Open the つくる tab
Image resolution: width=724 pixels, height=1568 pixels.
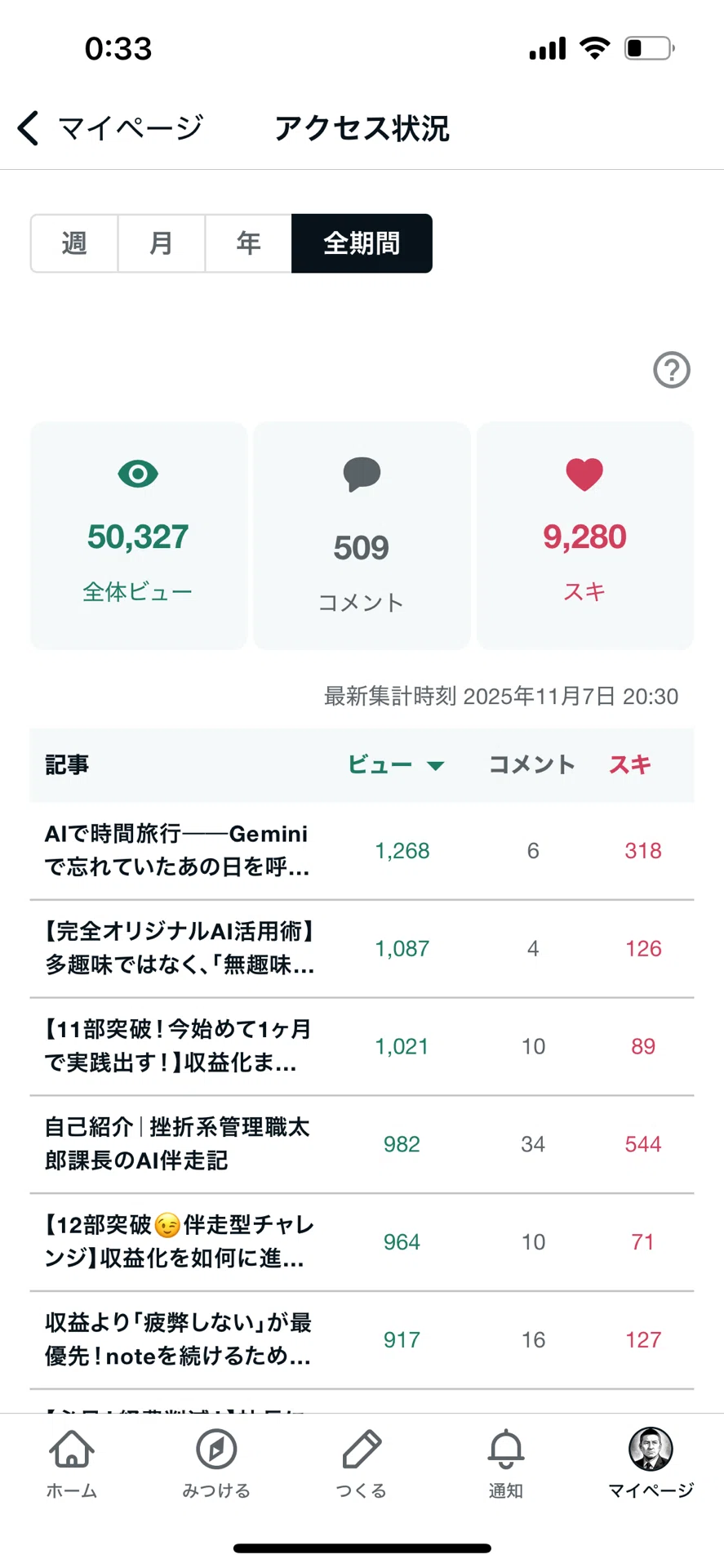click(x=362, y=1463)
